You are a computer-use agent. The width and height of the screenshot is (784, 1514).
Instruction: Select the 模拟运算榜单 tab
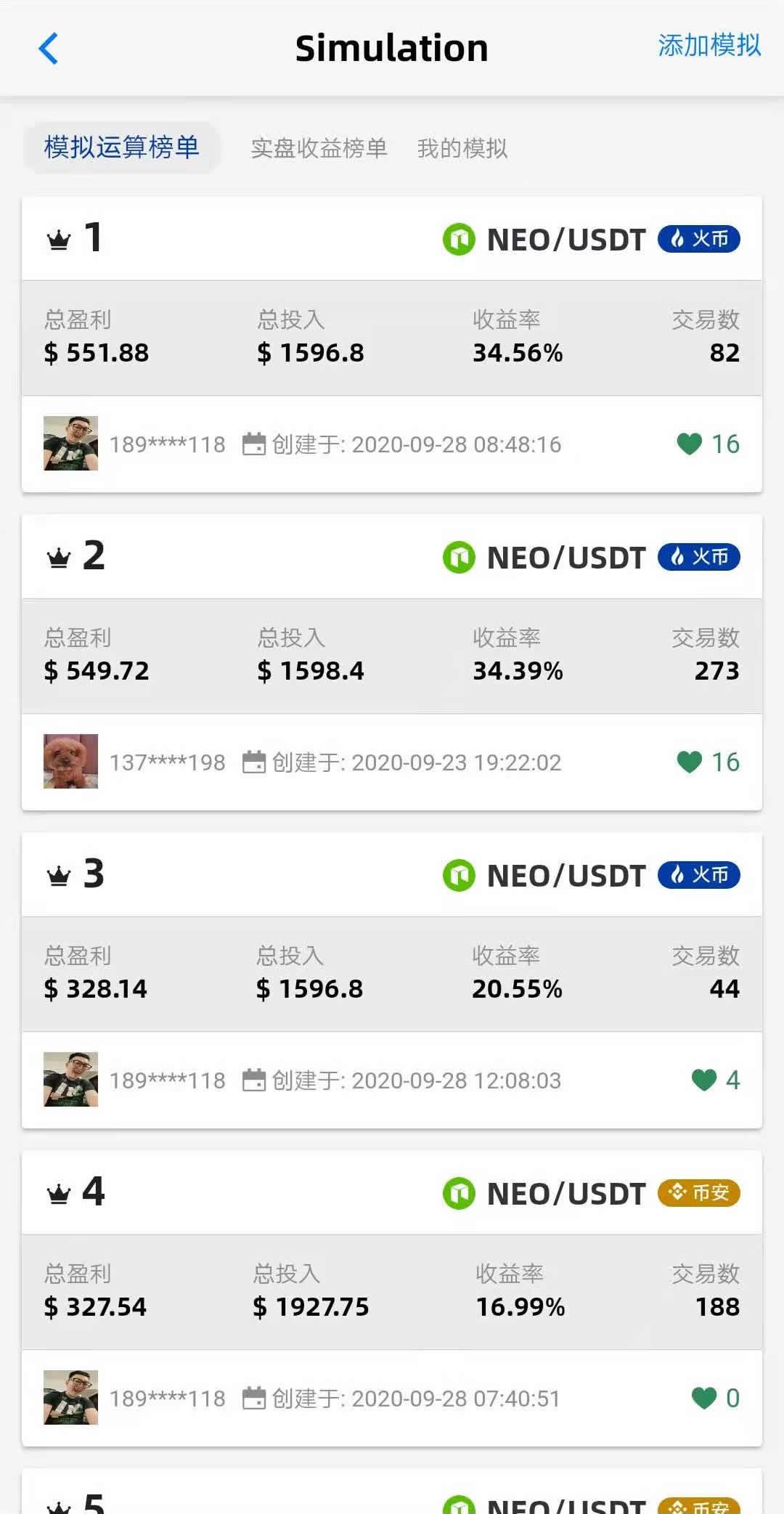coord(122,147)
